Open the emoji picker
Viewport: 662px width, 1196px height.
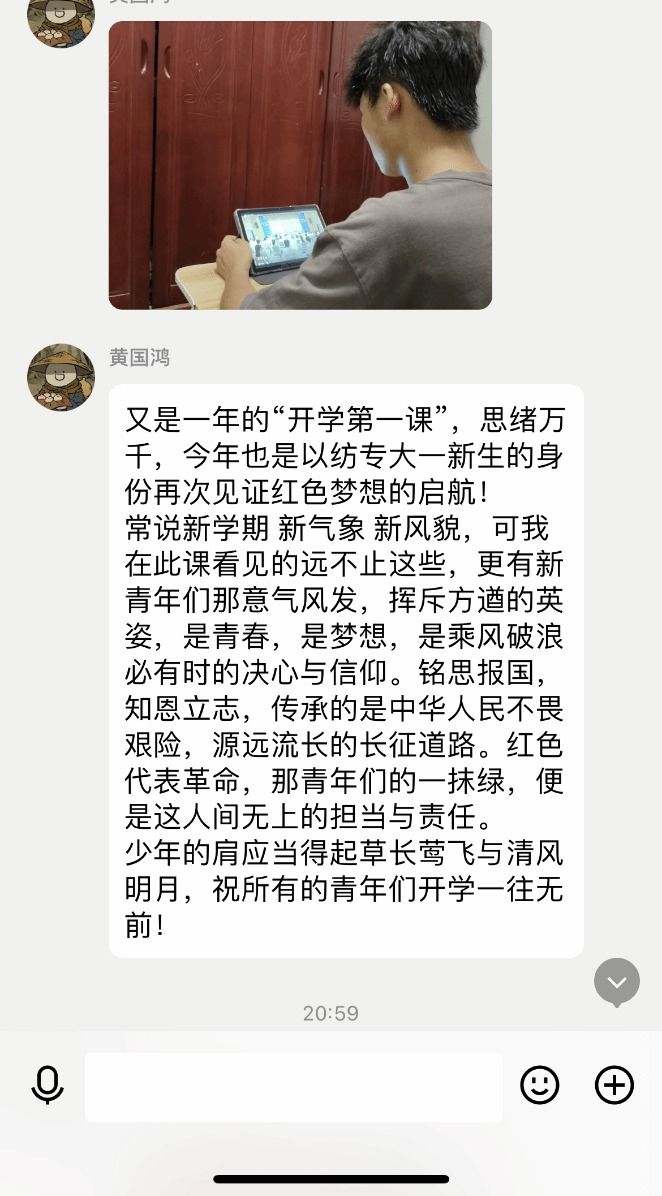click(x=540, y=1085)
